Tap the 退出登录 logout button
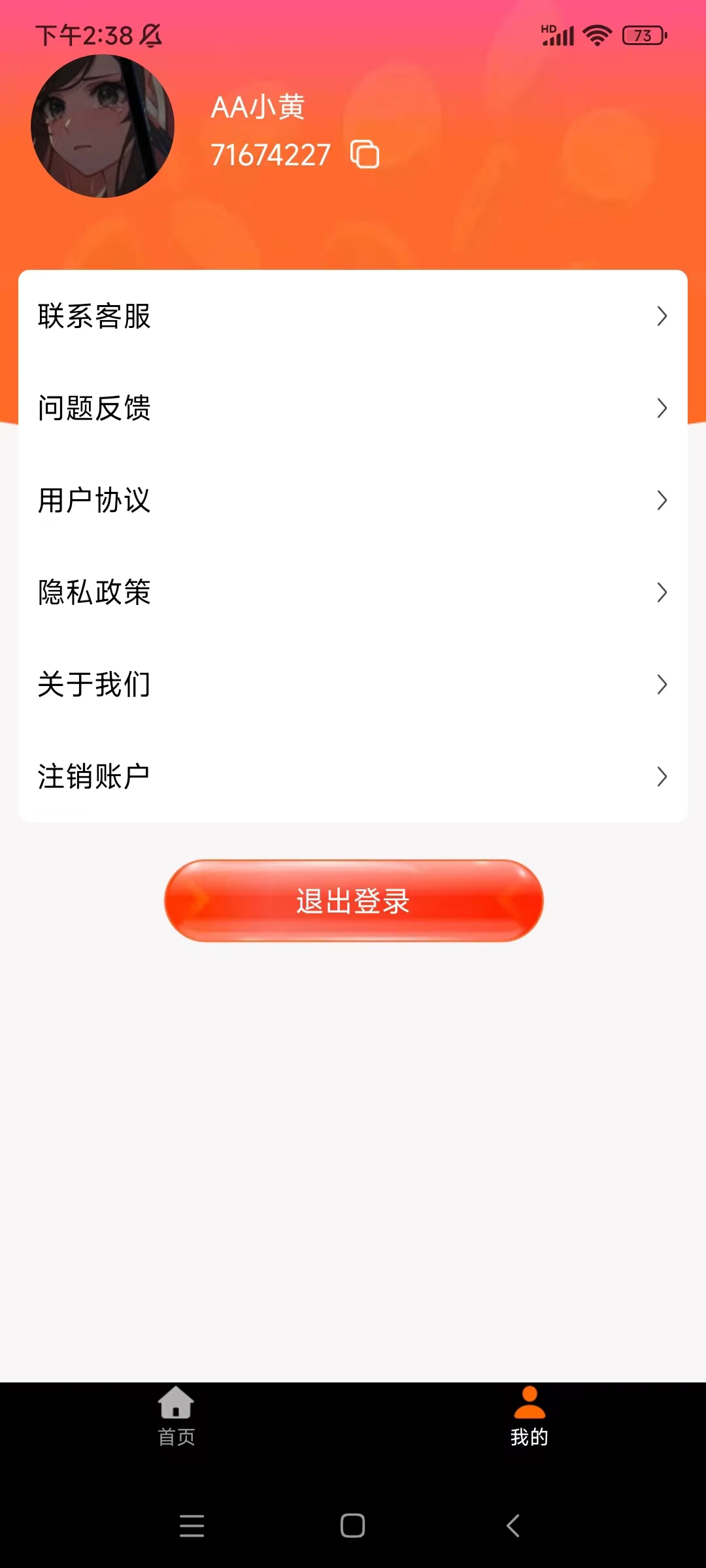Screen dimensions: 706x1568 pyautogui.click(x=353, y=901)
